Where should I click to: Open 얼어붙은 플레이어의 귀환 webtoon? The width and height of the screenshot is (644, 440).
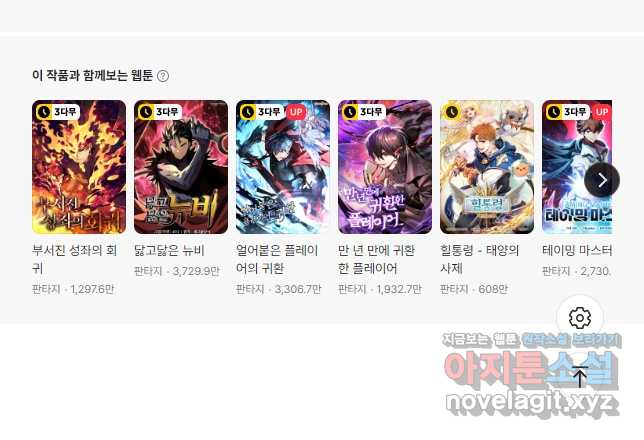283,167
